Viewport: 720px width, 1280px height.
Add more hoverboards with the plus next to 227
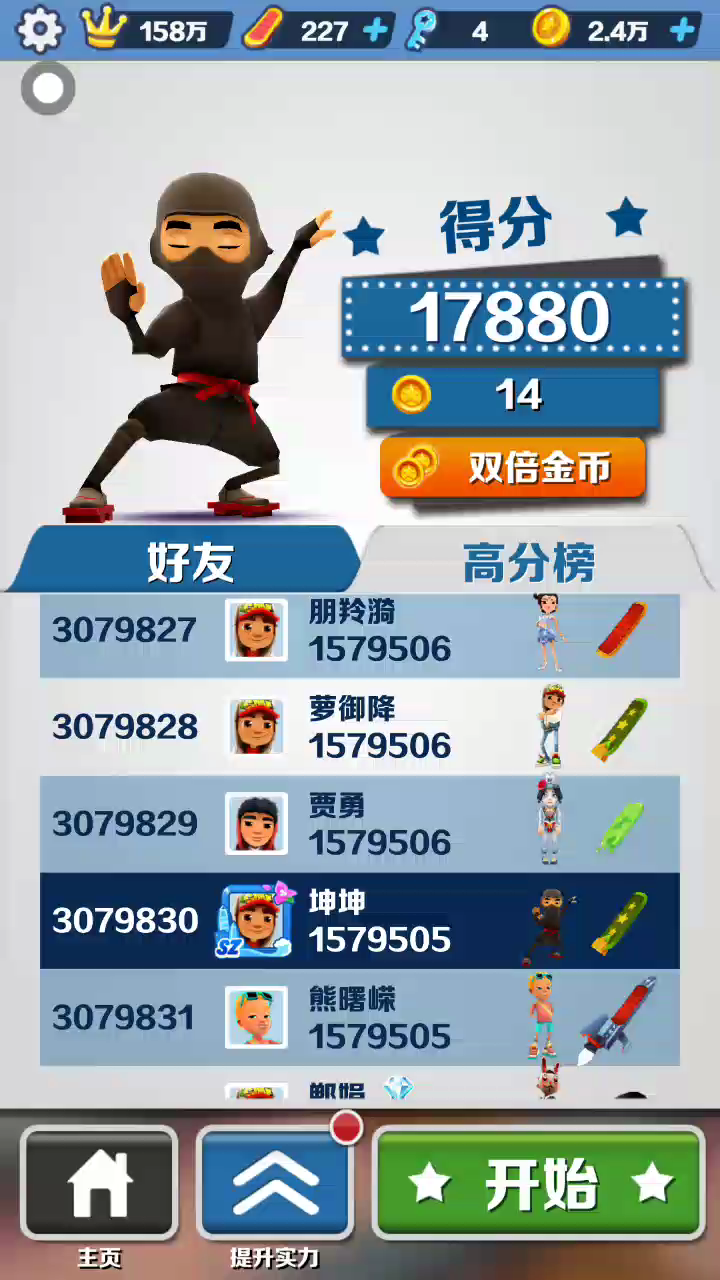point(376,31)
